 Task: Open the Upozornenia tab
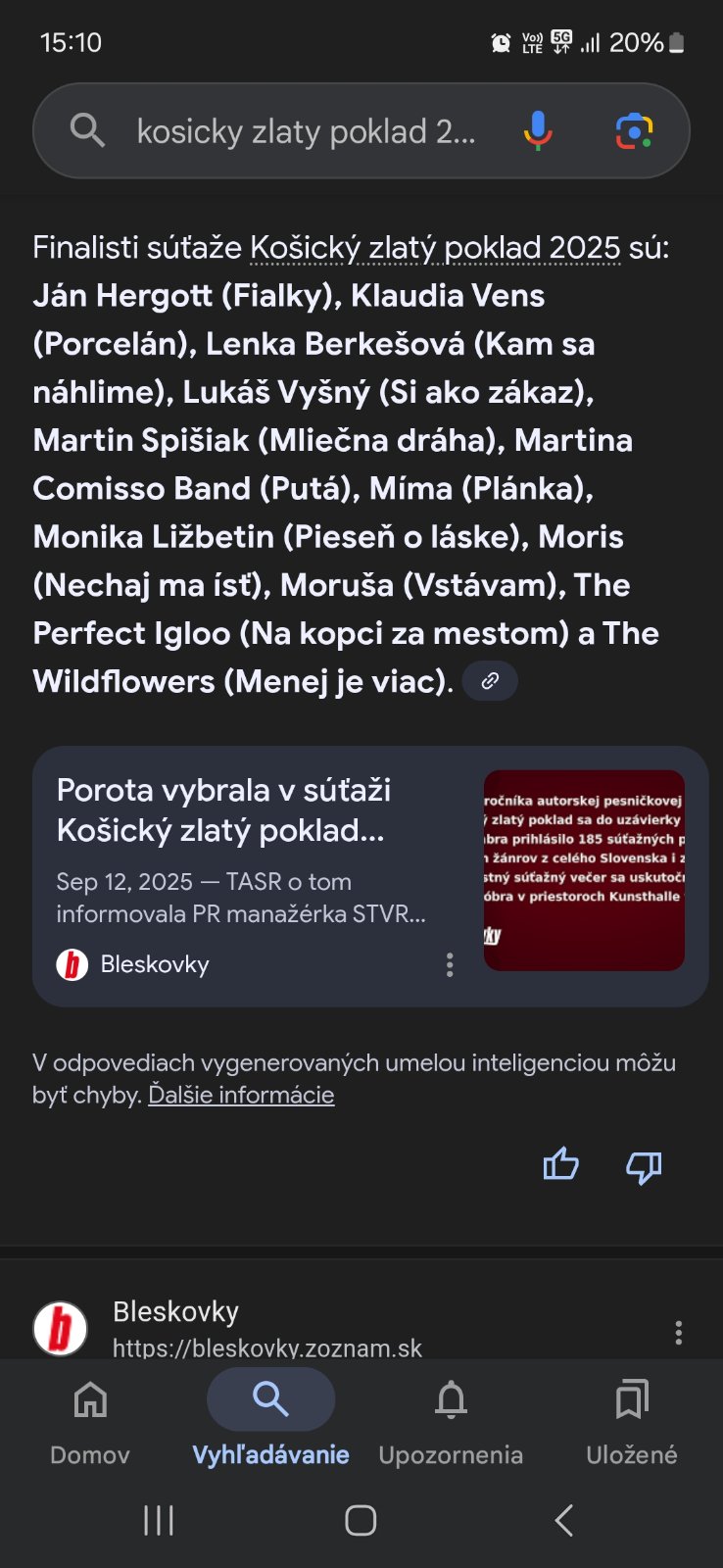coord(451,1421)
